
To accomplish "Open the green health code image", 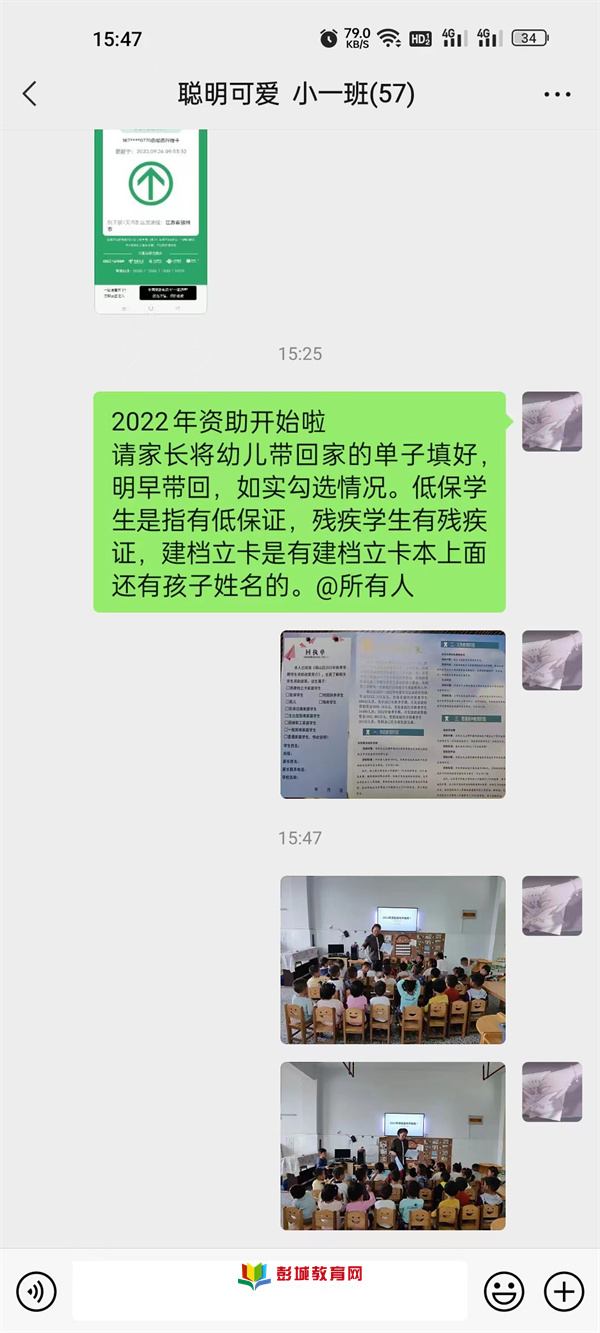I will pos(151,222).
